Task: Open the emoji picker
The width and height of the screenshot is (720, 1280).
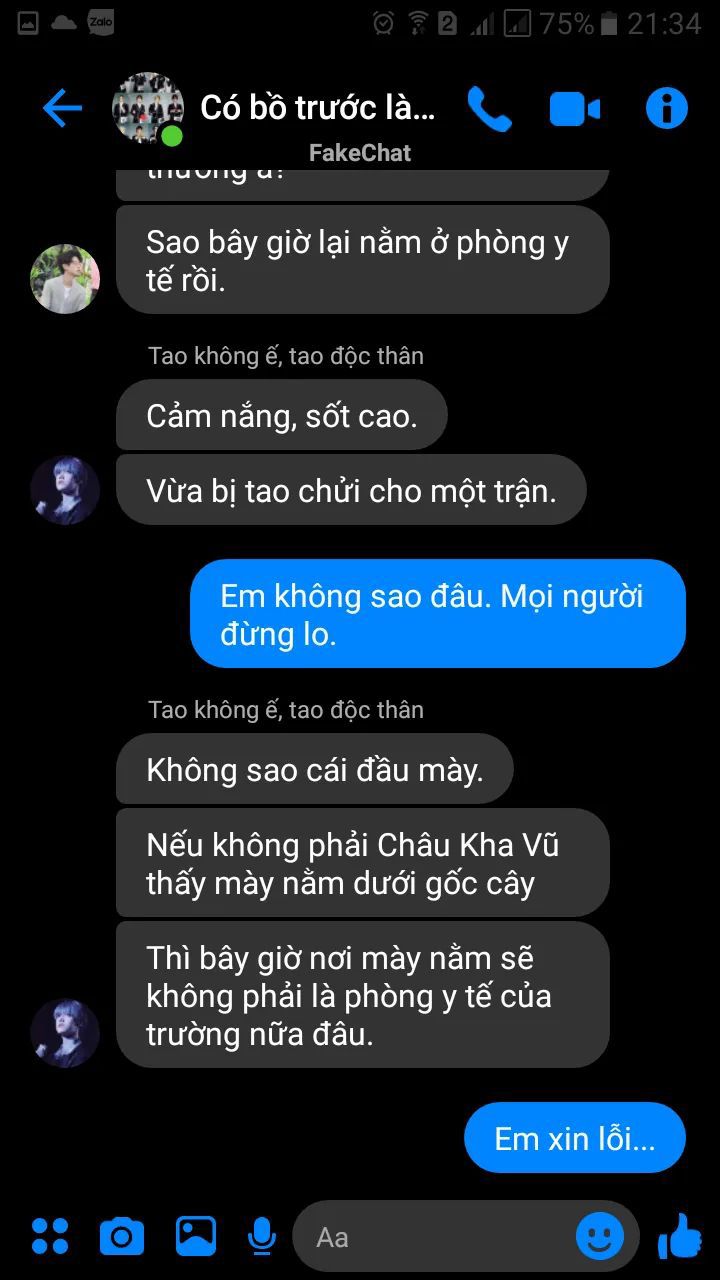Action: (x=600, y=1237)
